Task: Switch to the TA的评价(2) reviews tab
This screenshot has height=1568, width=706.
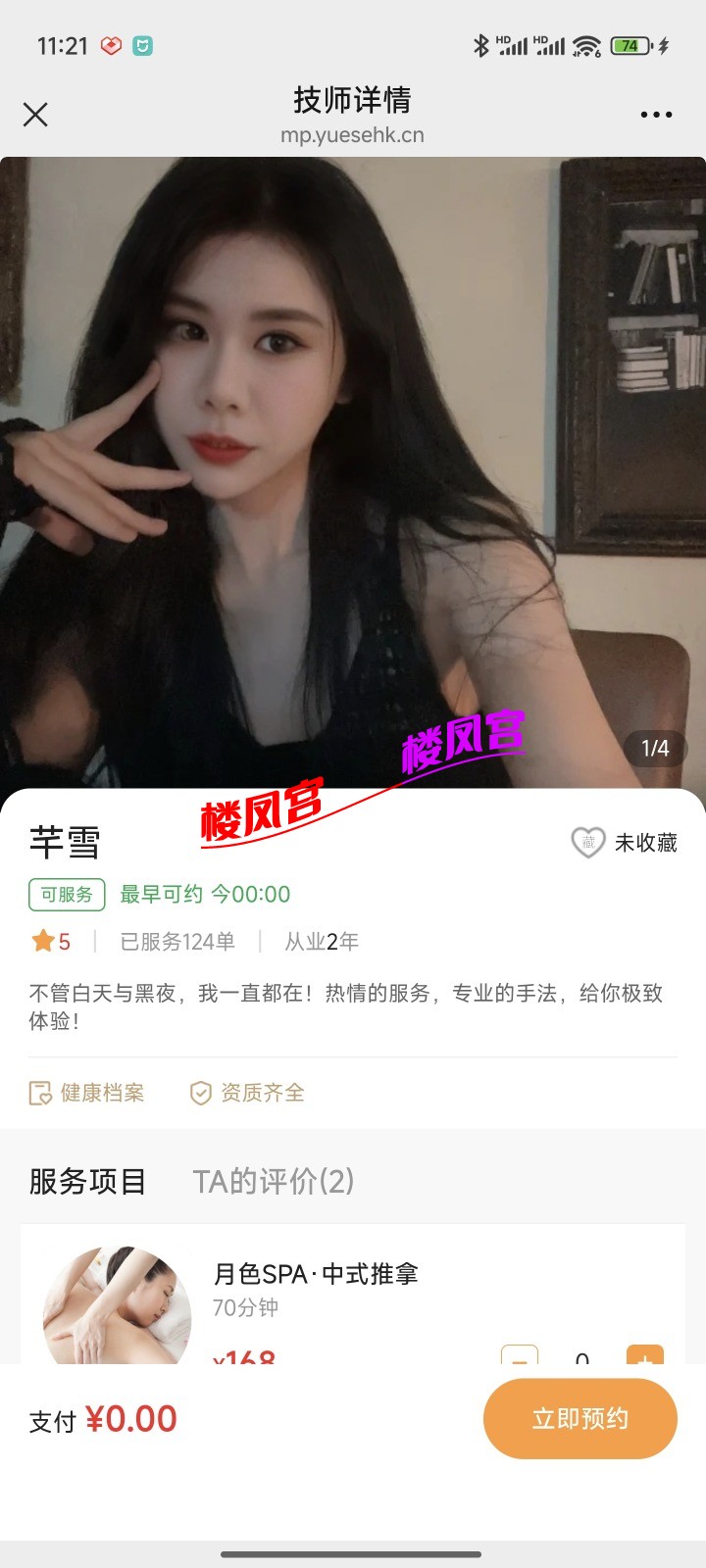Action: [x=275, y=1182]
